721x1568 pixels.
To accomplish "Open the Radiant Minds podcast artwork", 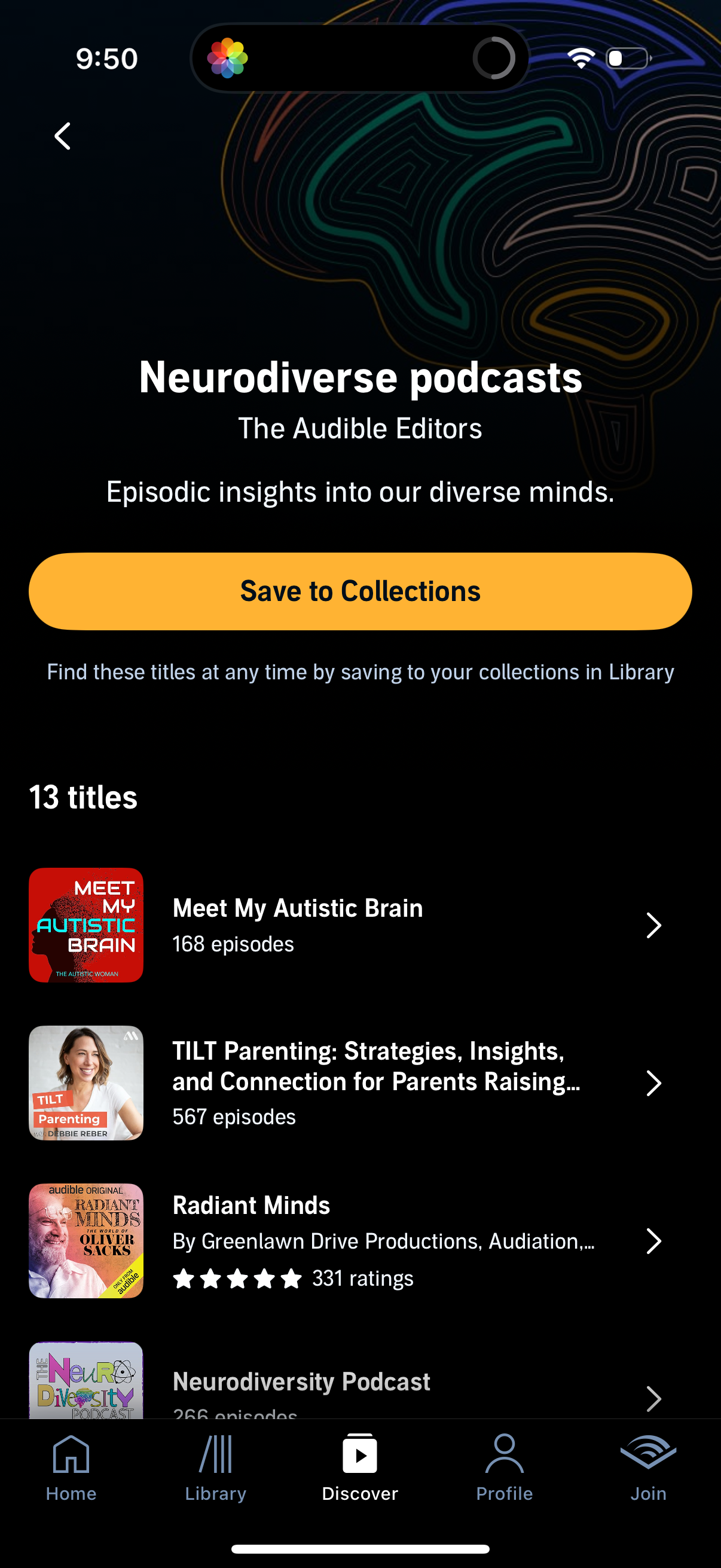I will coord(85,1240).
